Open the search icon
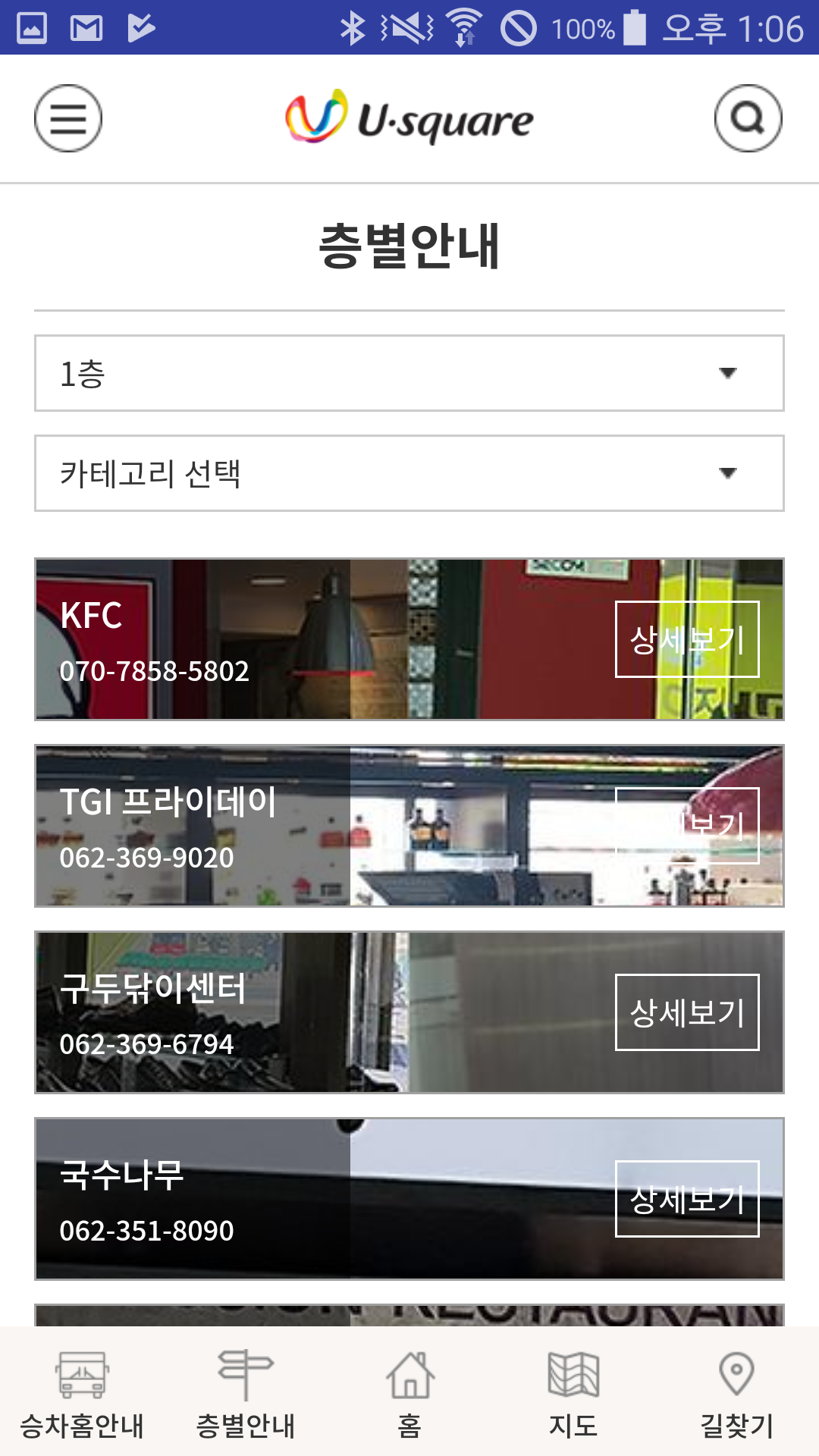The image size is (819, 1456). (x=748, y=118)
